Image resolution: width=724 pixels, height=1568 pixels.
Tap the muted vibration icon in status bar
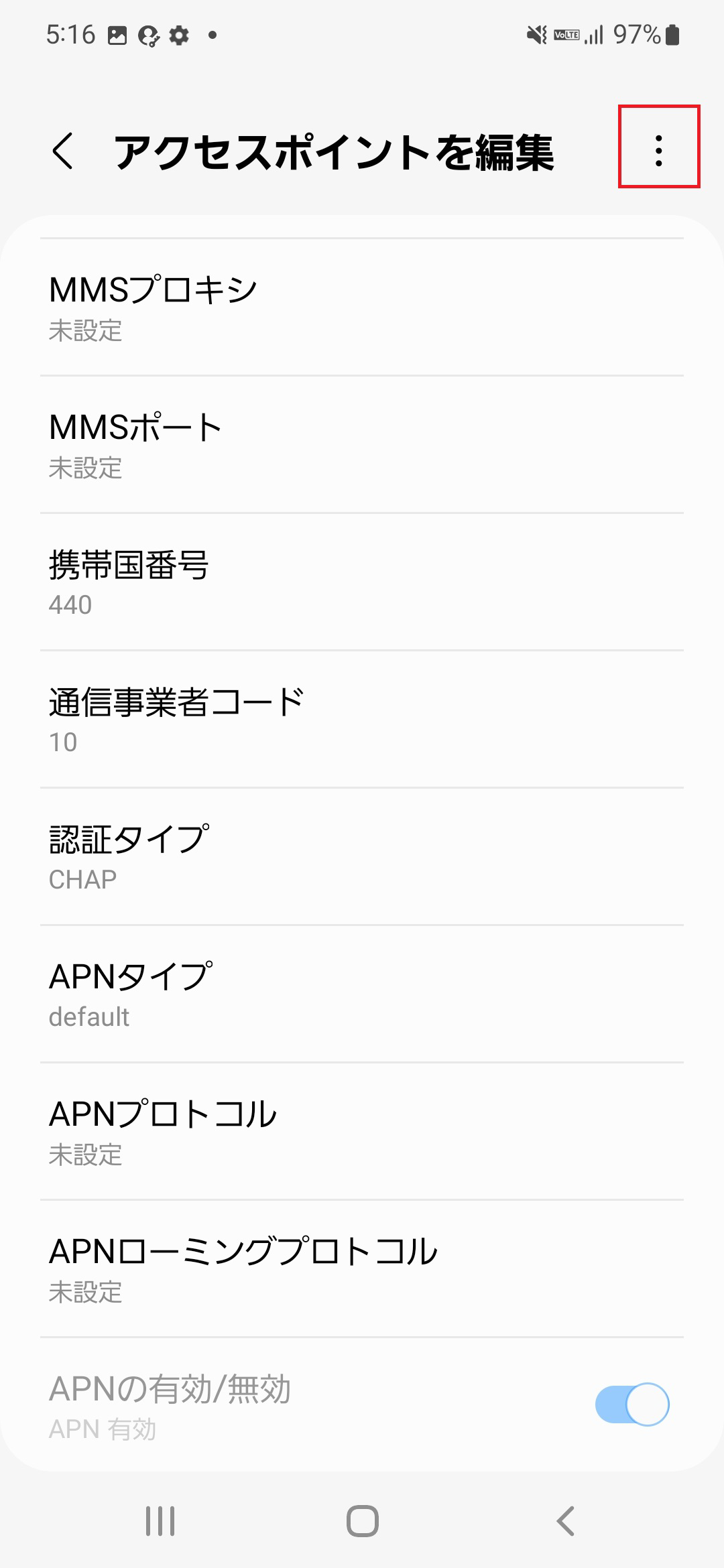pyautogui.click(x=536, y=35)
